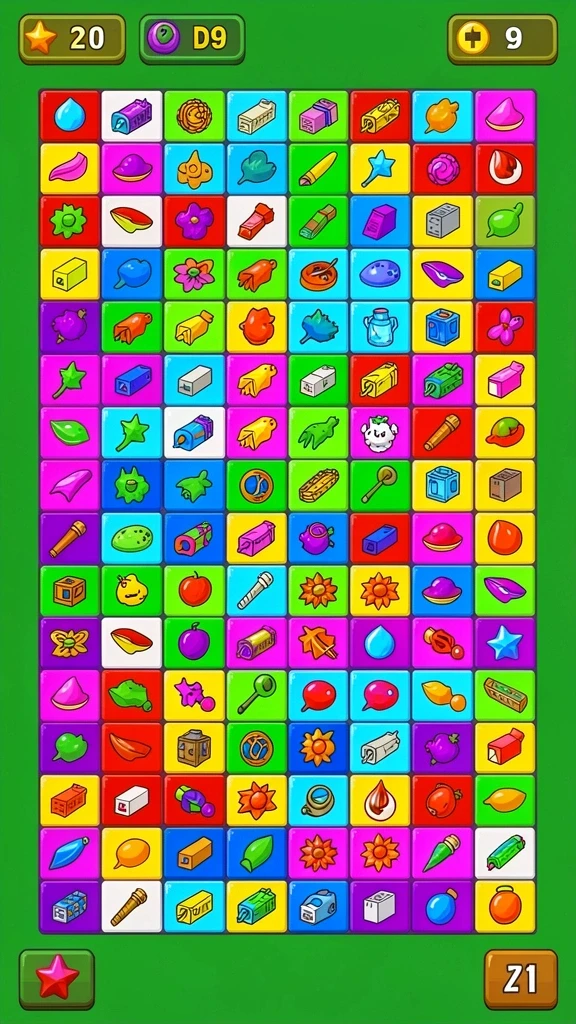The width and height of the screenshot is (576, 1024).
Task: Select the glass jar tile
Action: tap(380, 327)
